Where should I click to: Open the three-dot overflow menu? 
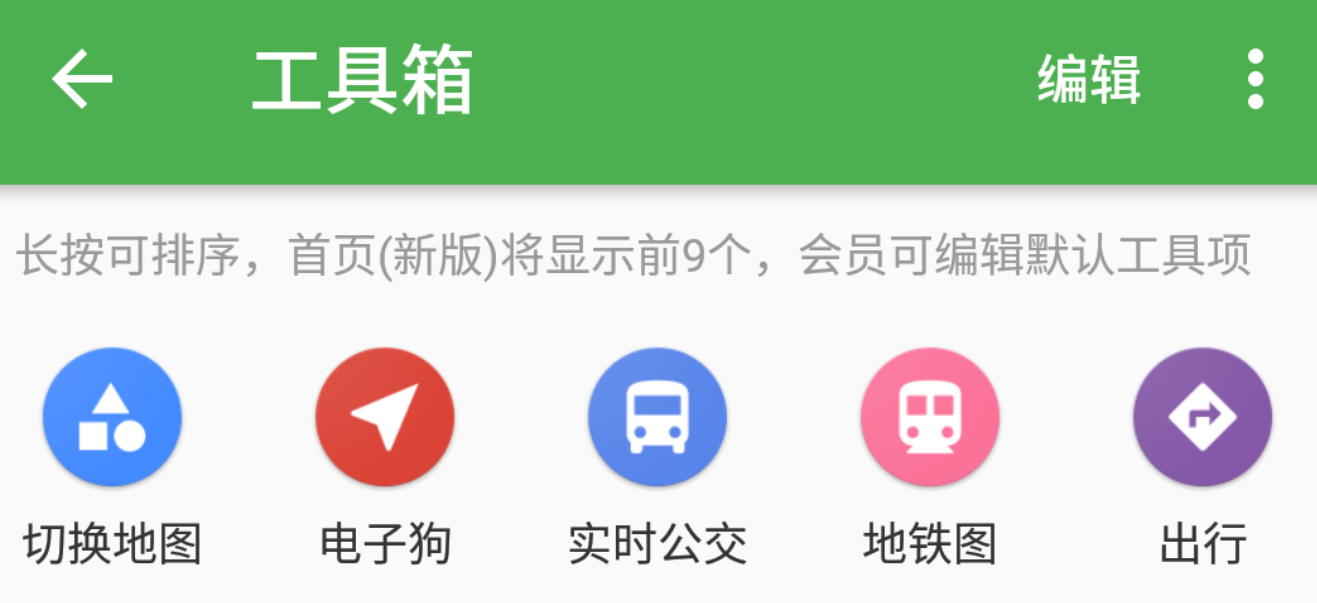[x=1256, y=79]
